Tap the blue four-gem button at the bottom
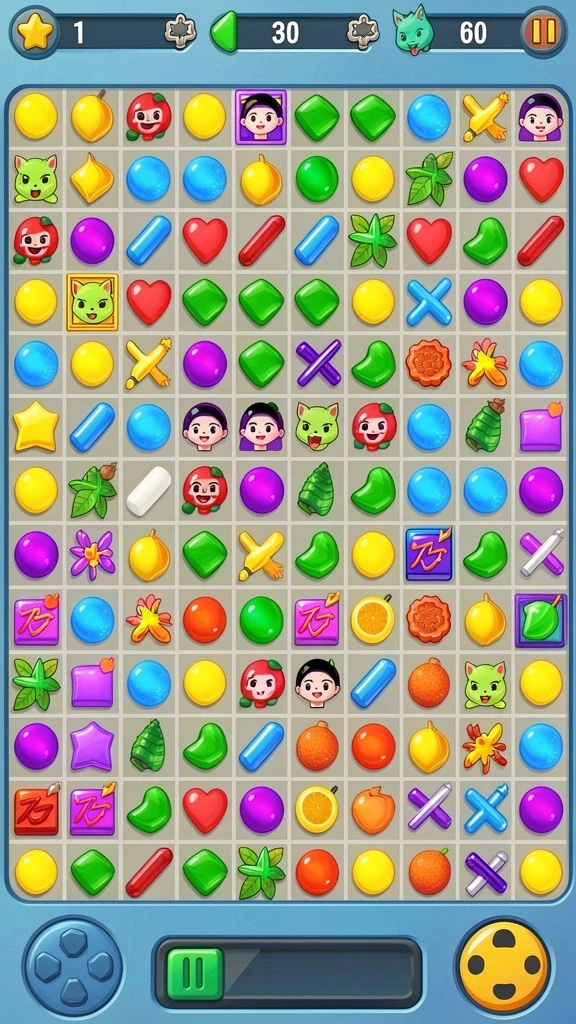 (x=72, y=967)
